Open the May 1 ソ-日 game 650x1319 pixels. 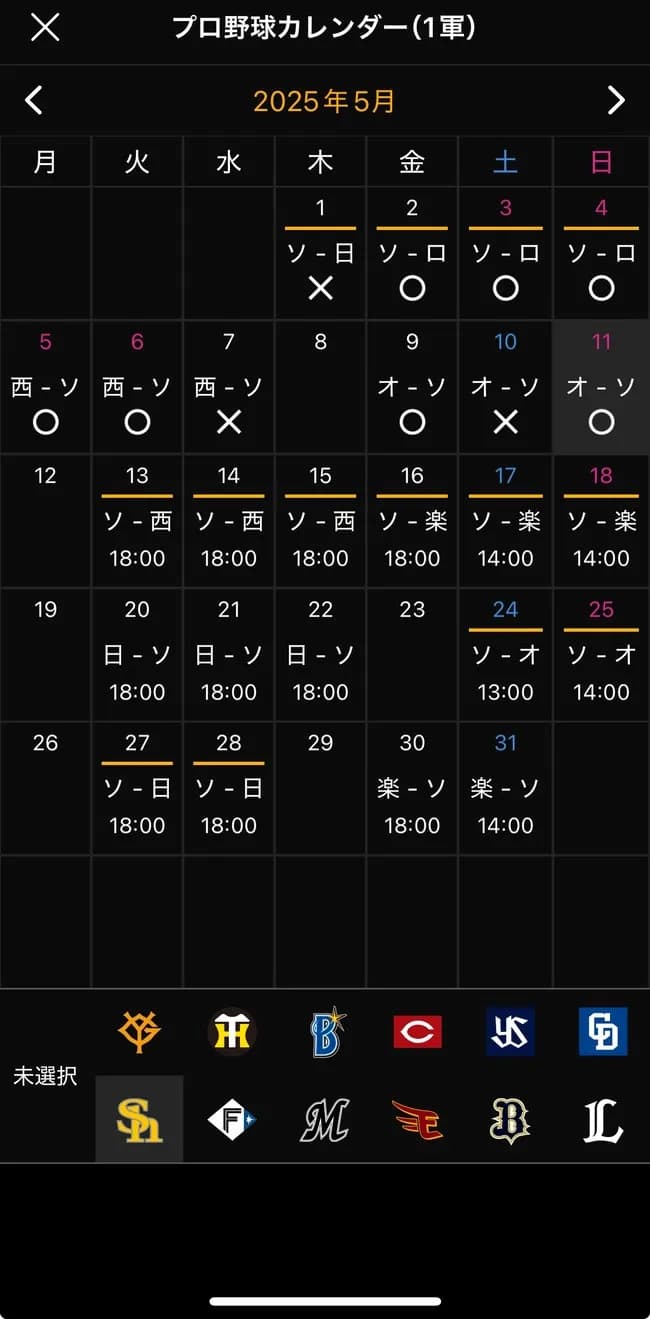pyautogui.click(x=320, y=254)
